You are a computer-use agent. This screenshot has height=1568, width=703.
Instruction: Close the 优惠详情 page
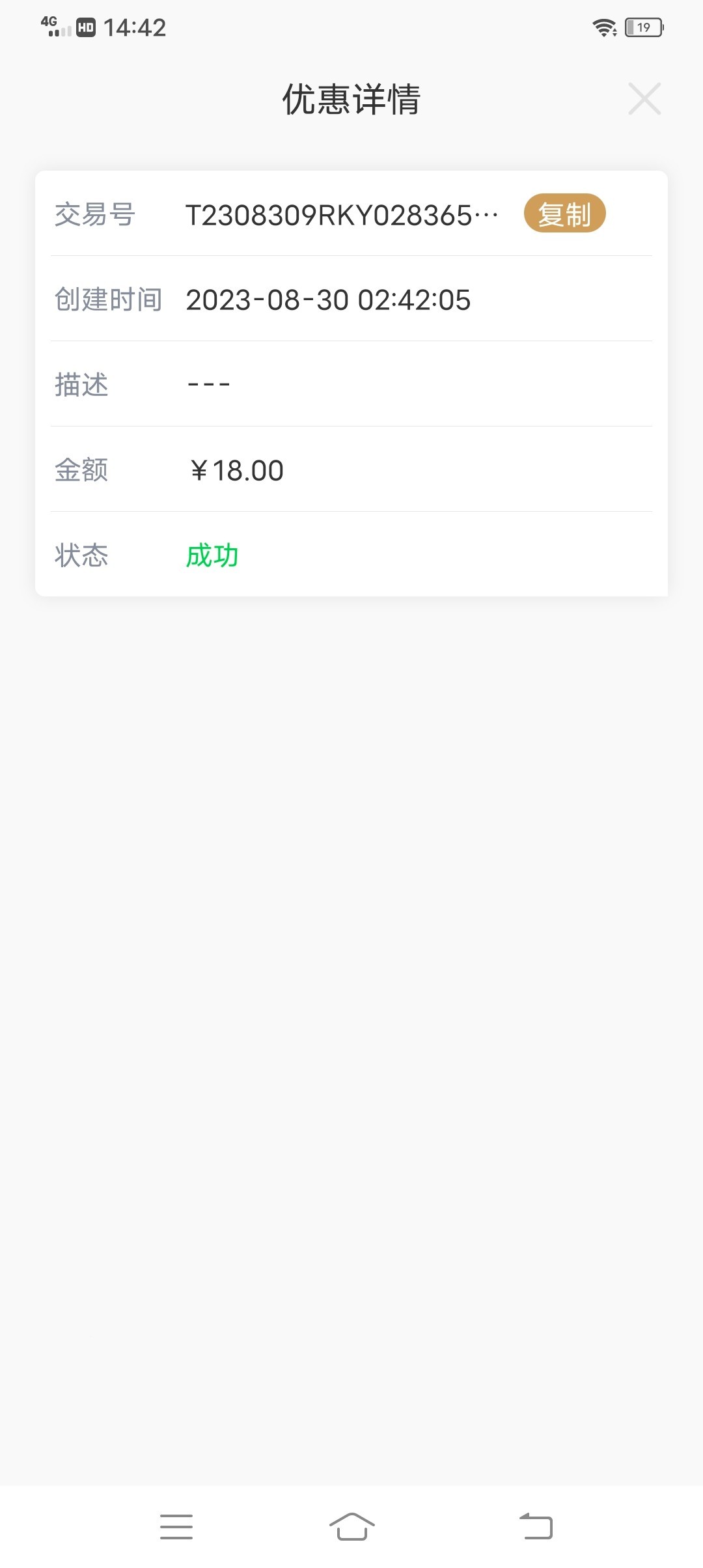tap(644, 99)
